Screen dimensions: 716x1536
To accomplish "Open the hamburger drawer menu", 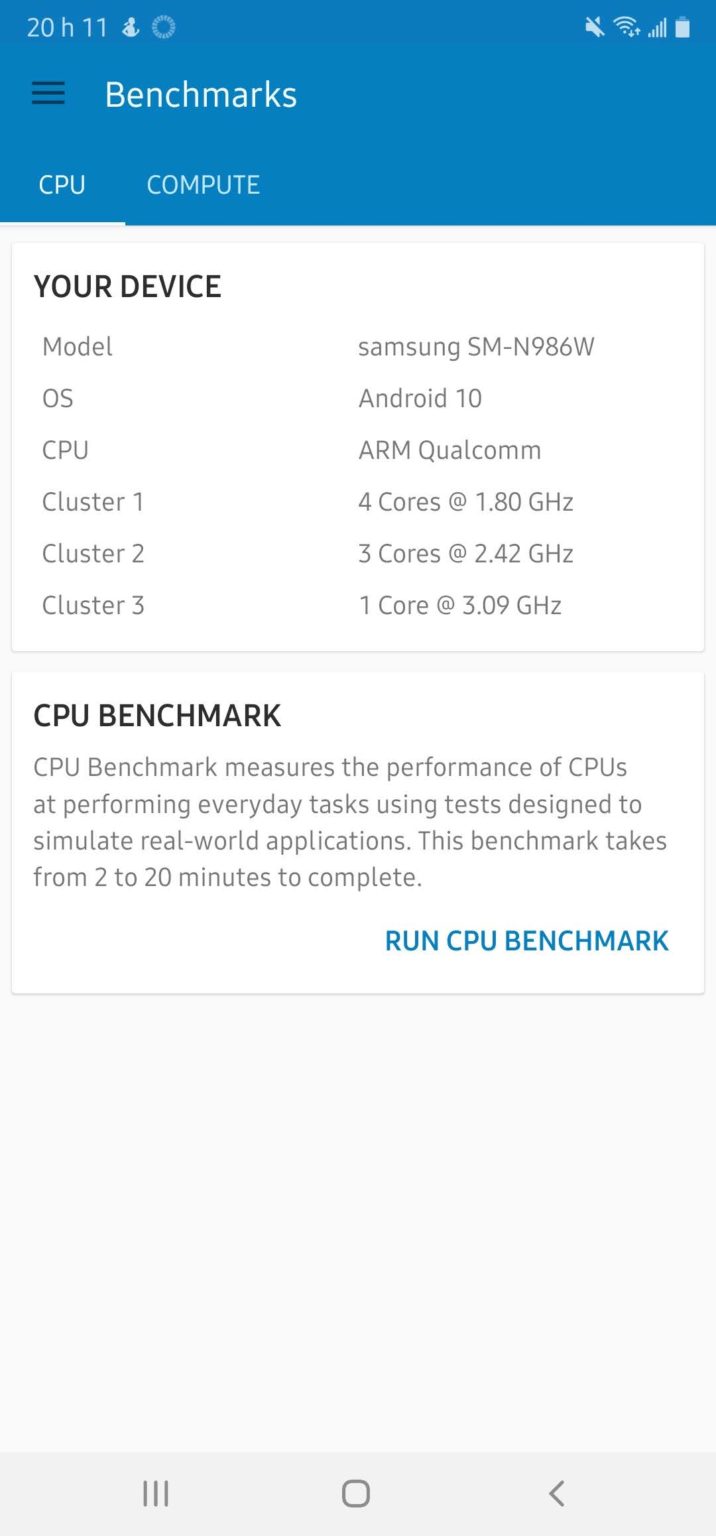I will pyautogui.click(x=48, y=94).
